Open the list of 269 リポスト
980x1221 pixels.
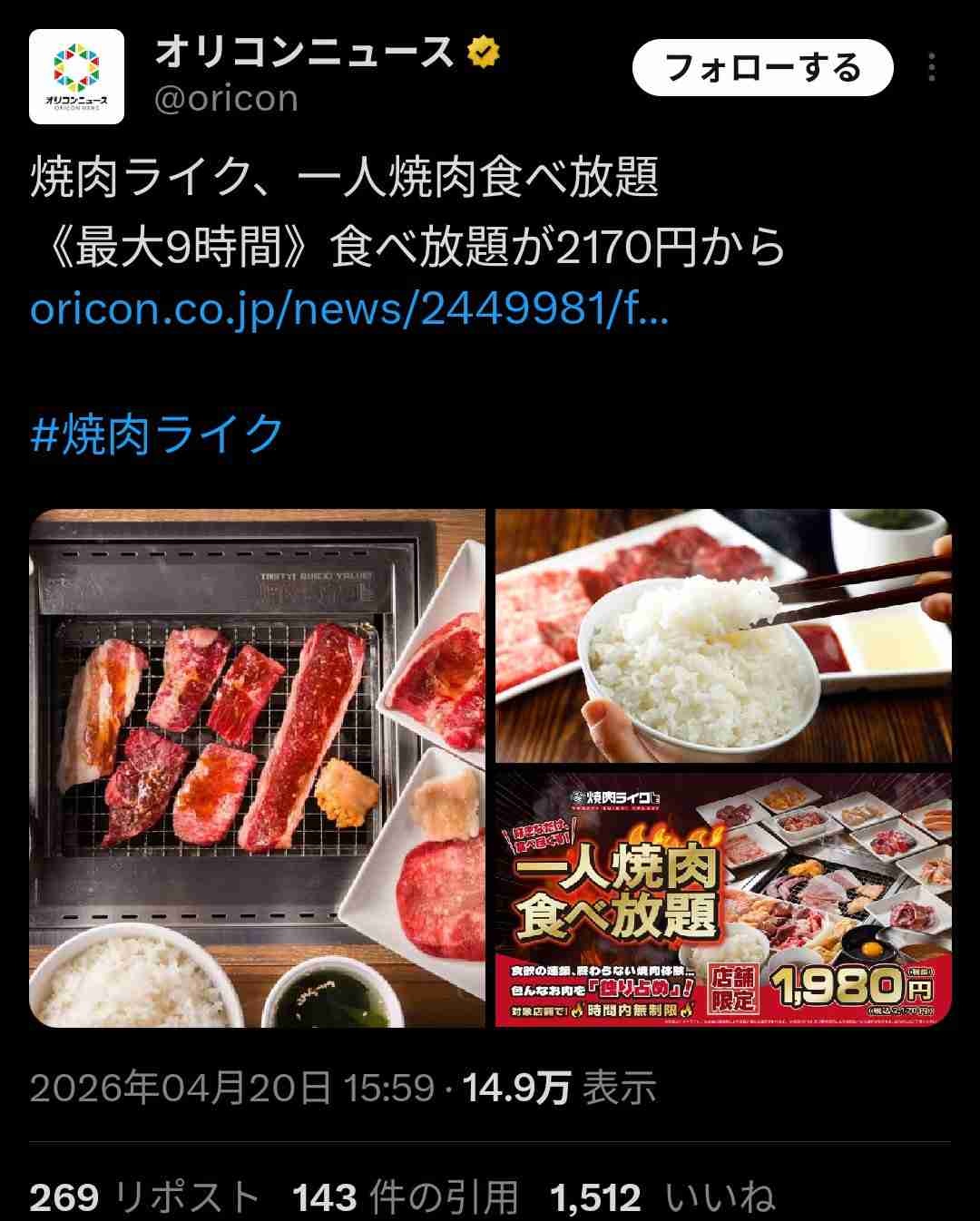(143, 1197)
